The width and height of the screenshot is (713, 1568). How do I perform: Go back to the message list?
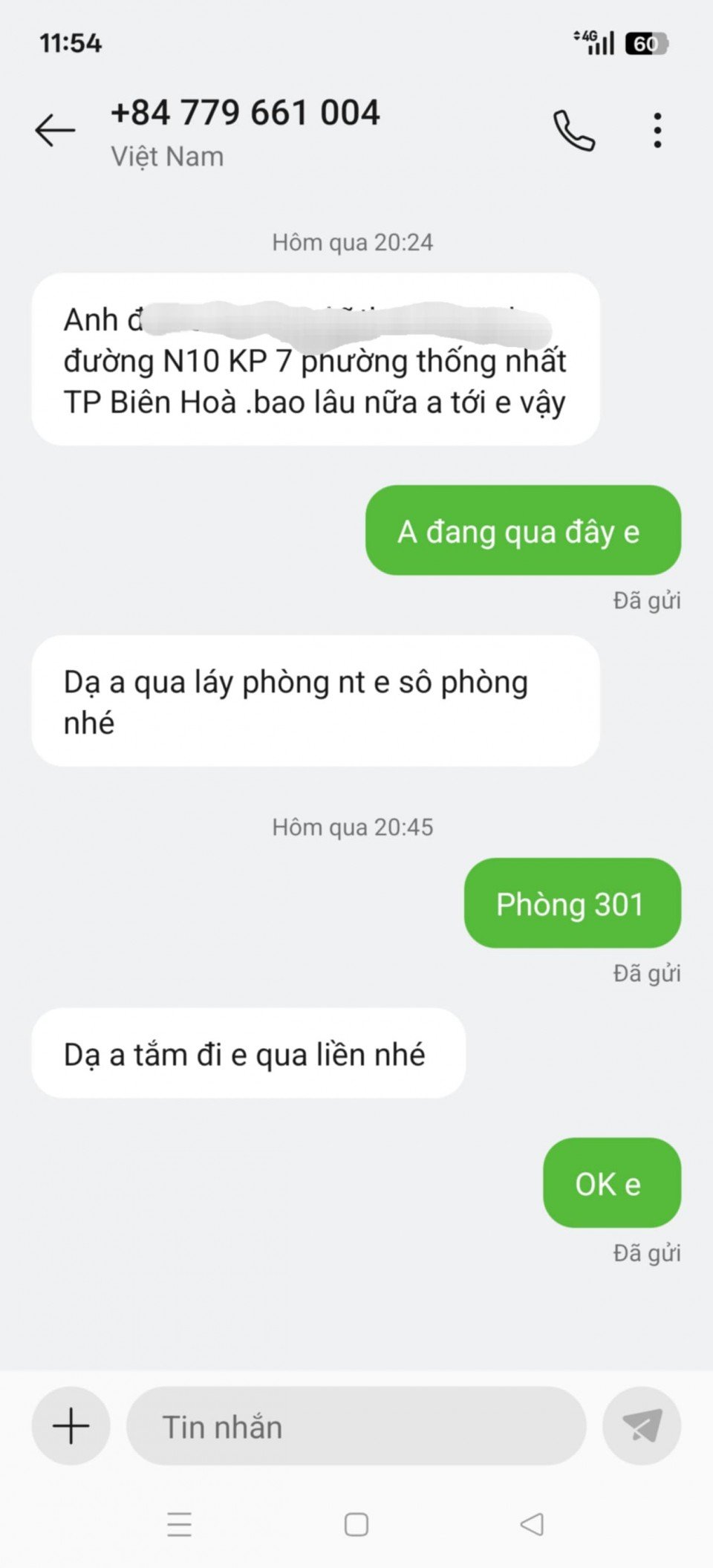[55, 131]
